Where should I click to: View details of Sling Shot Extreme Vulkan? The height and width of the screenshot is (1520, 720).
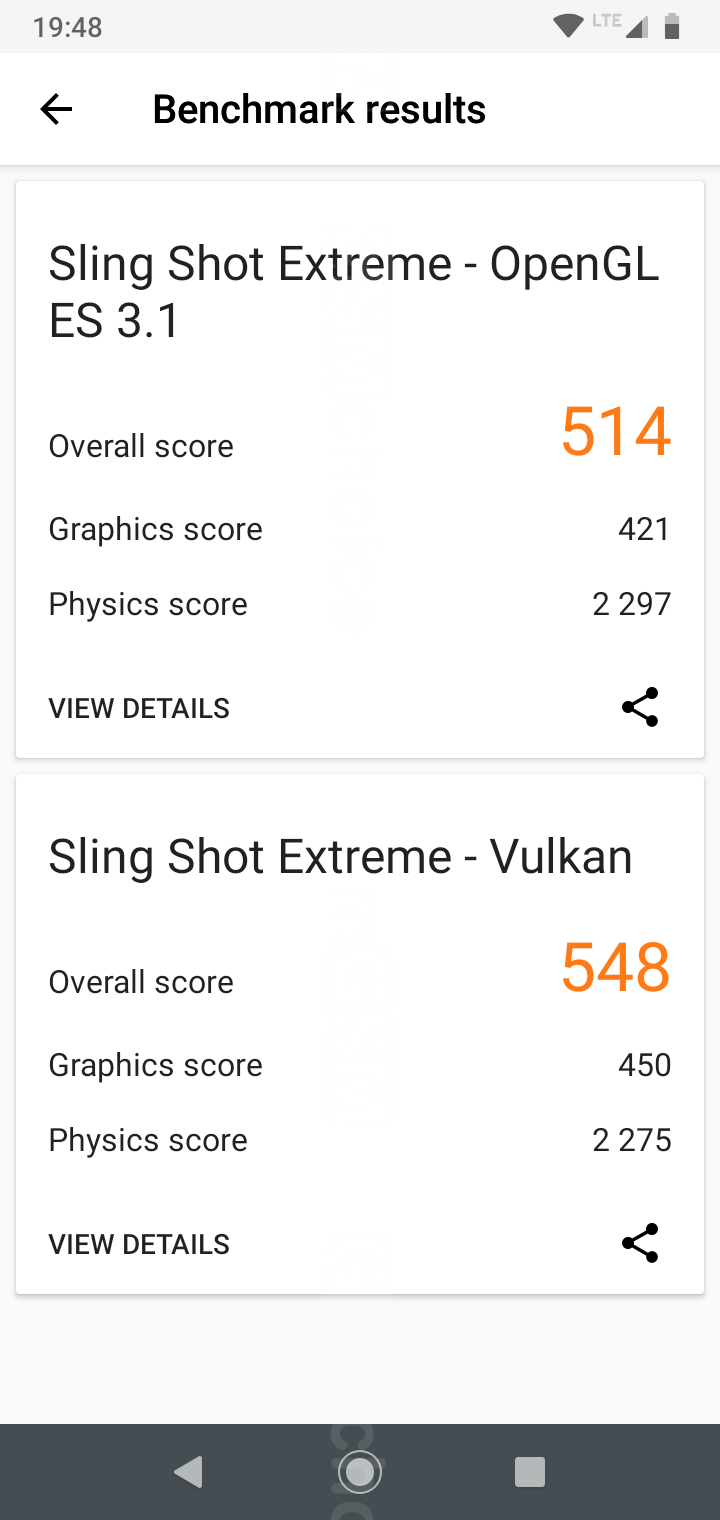click(139, 1244)
